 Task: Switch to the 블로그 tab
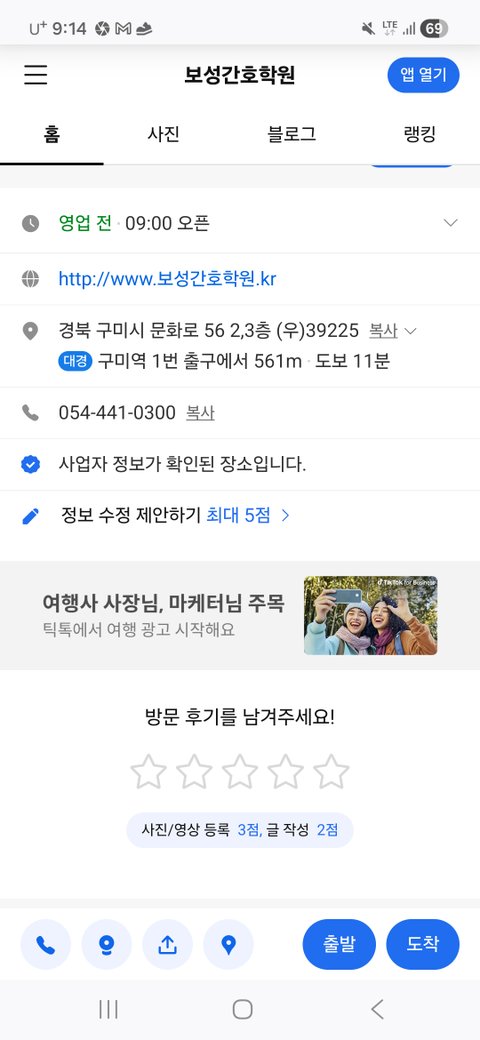[291, 135]
